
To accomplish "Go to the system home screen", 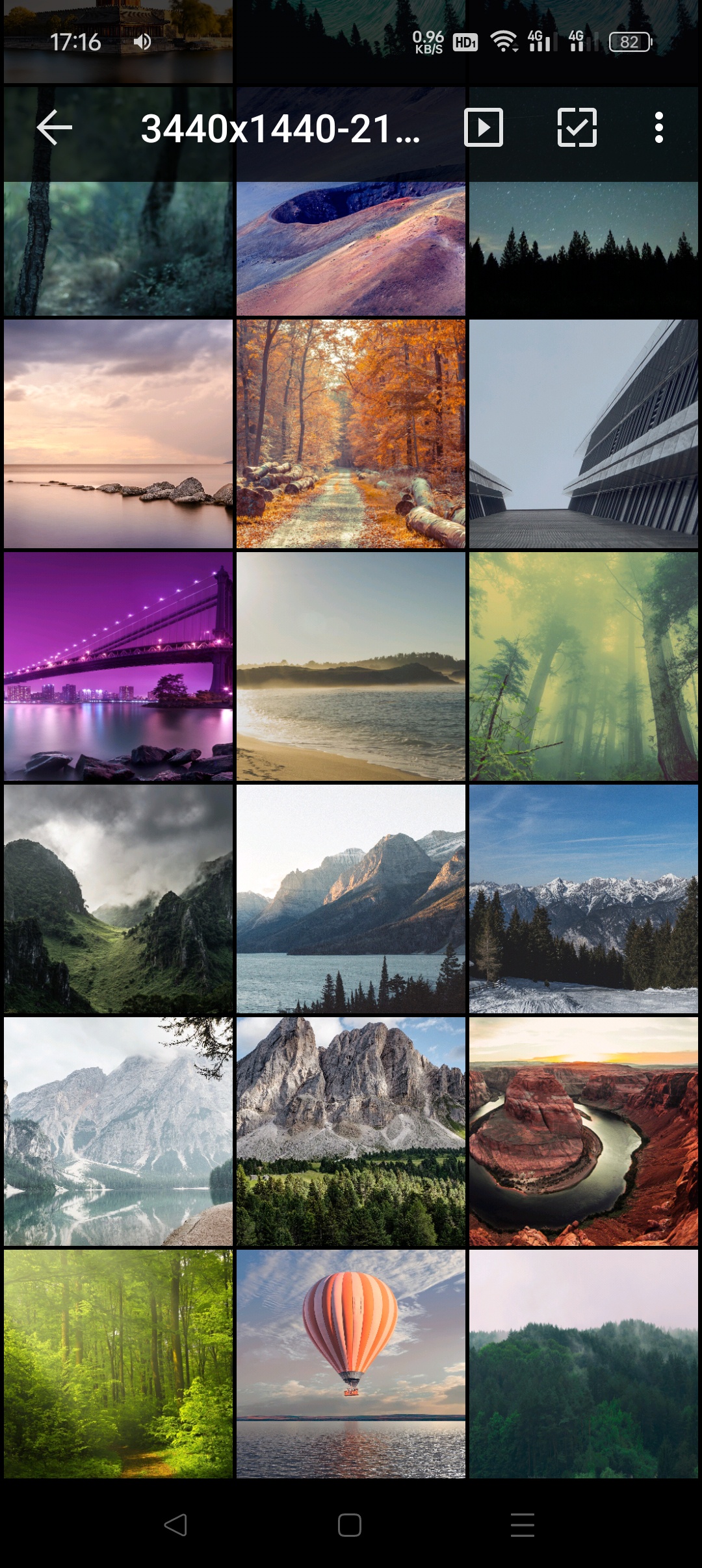I will 350,1525.
